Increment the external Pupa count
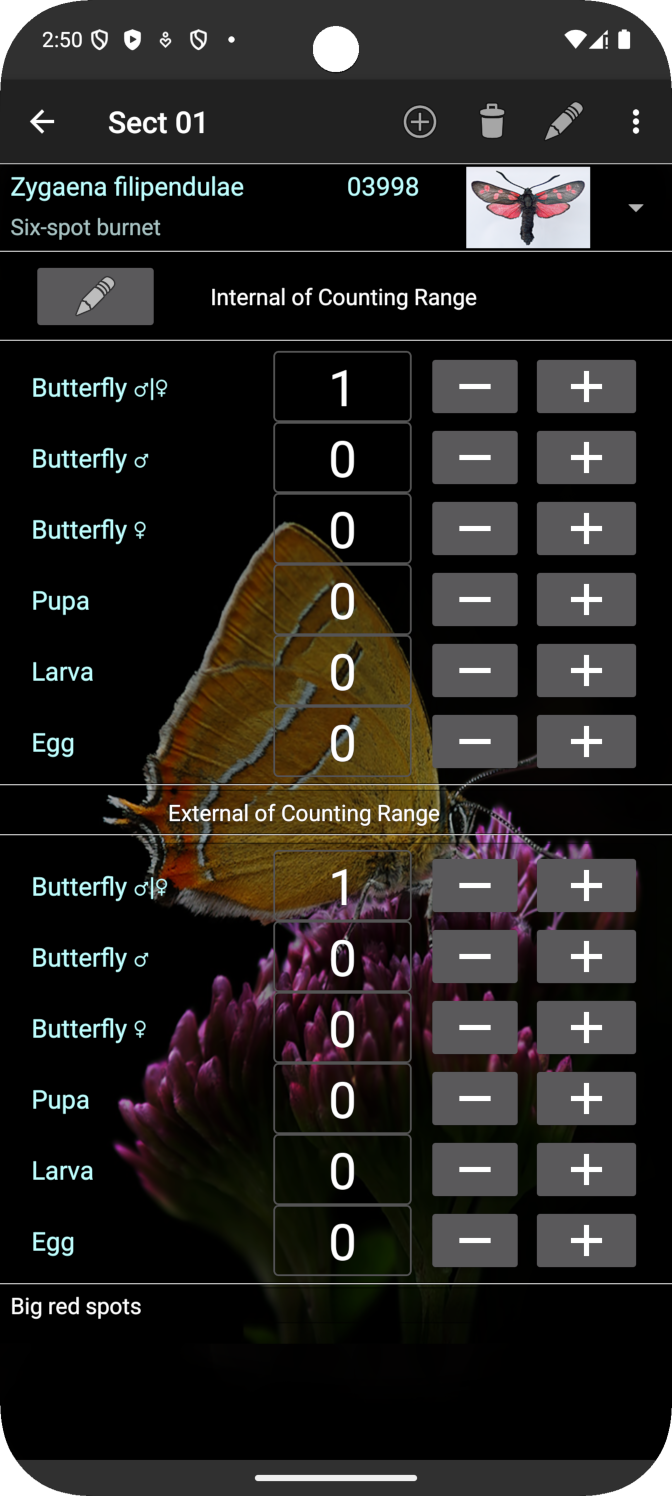The width and height of the screenshot is (672, 1496). [x=586, y=1099]
